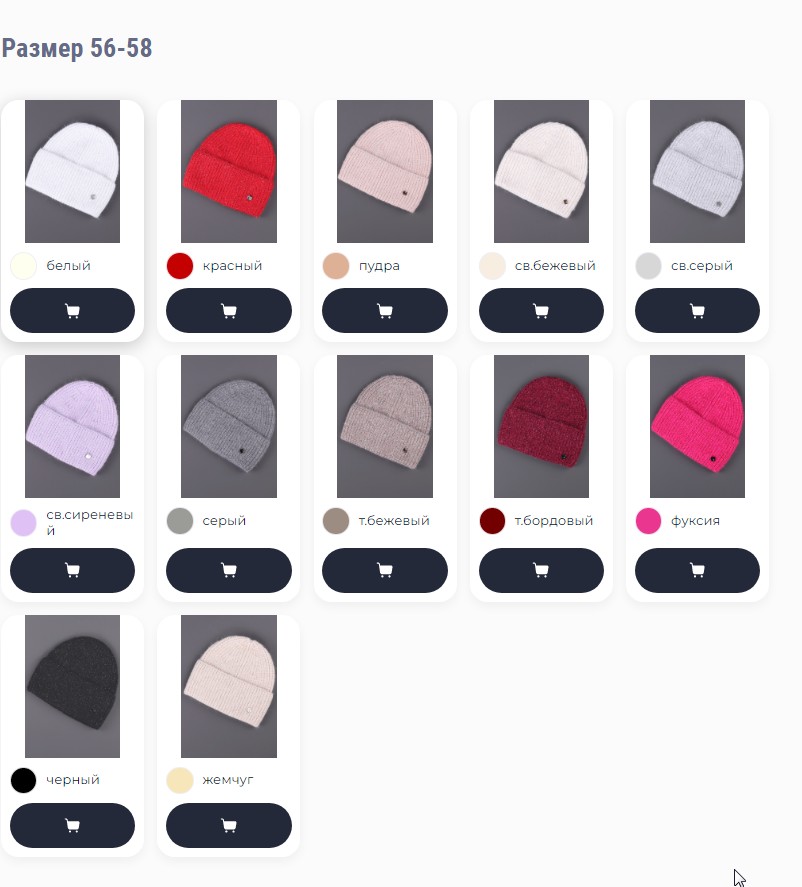Add the фуксия hat to cart
Image resolution: width=802 pixels, height=887 pixels.
pyautogui.click(x=697, y=570)
